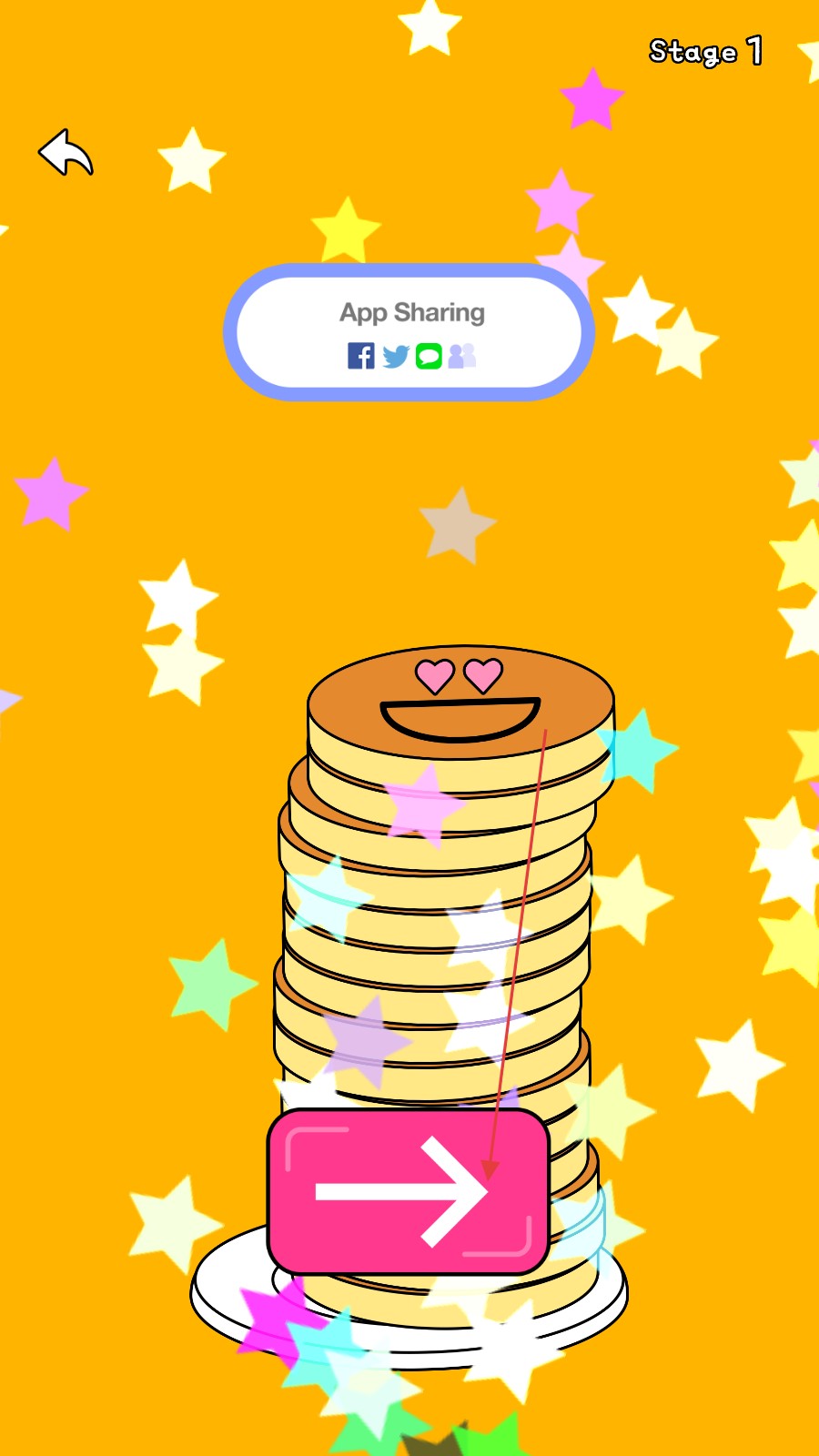The height and width of the screenshot is (1456, 819).
Task: Tap the back arrow icon
Action: pyautogui.click(x=66, y=153)
